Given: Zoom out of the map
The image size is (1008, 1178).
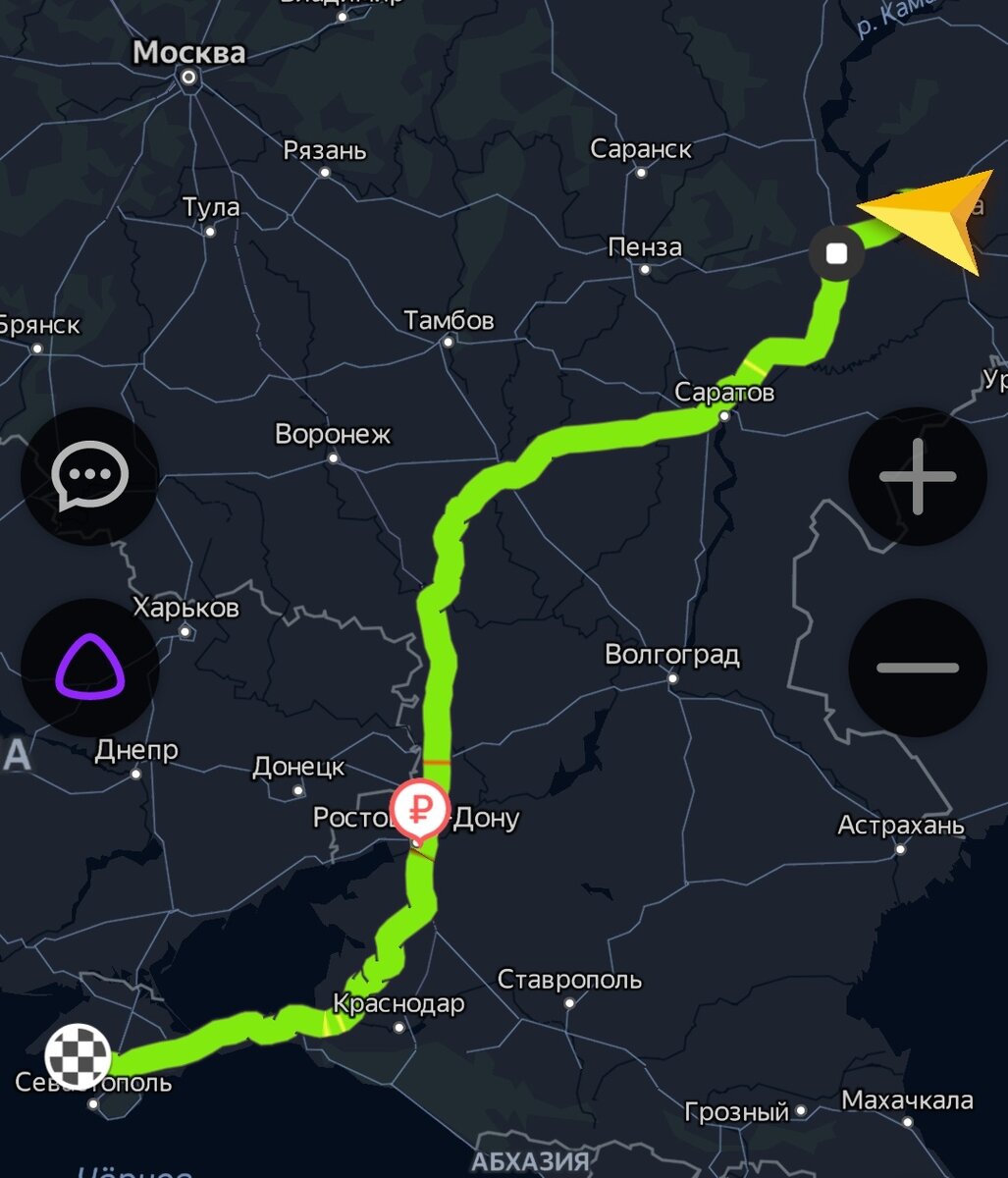Looking at the screenshot, I should (x=917, y=668).
